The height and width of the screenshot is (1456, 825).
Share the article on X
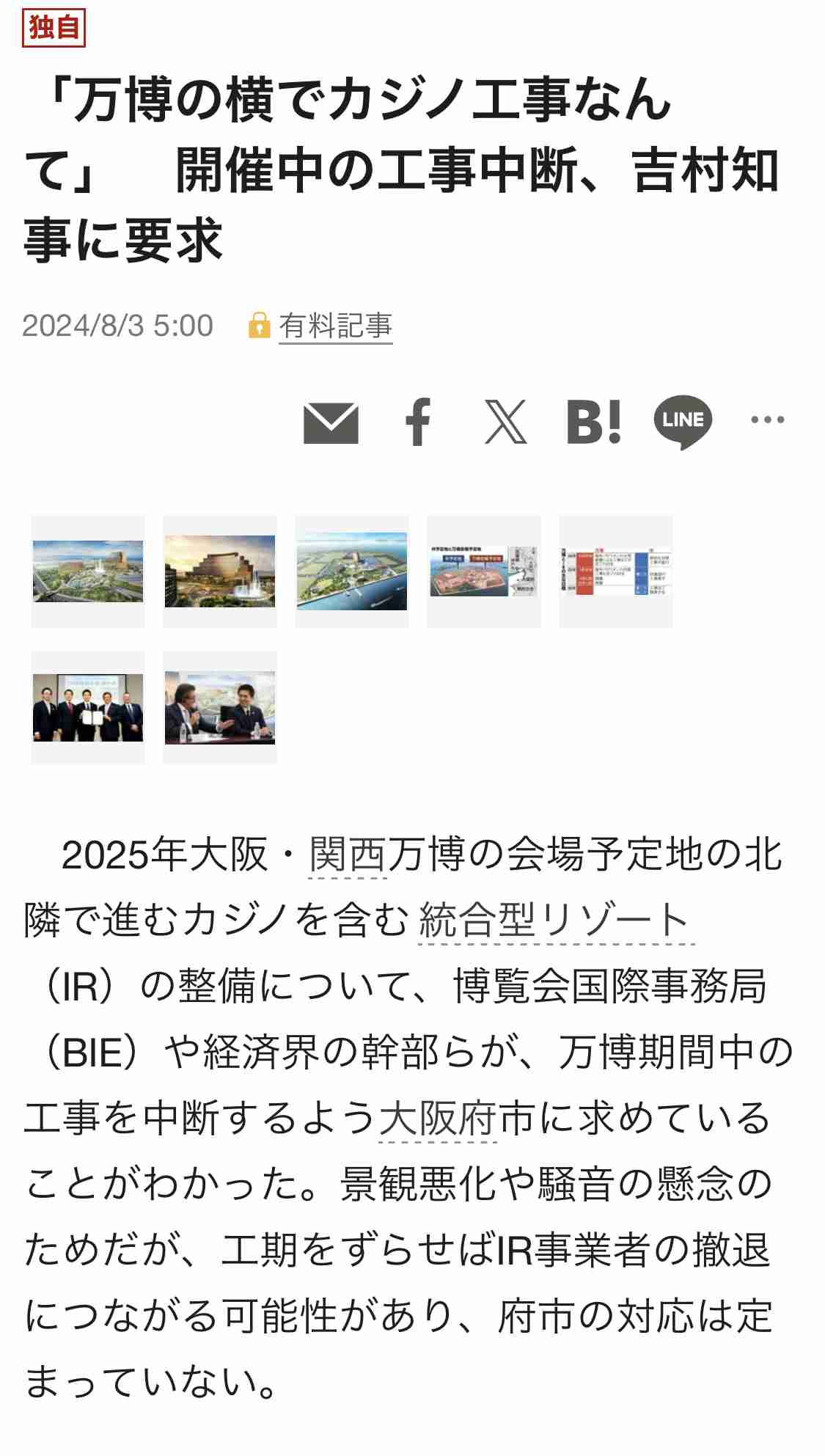[x=506, y=422]
